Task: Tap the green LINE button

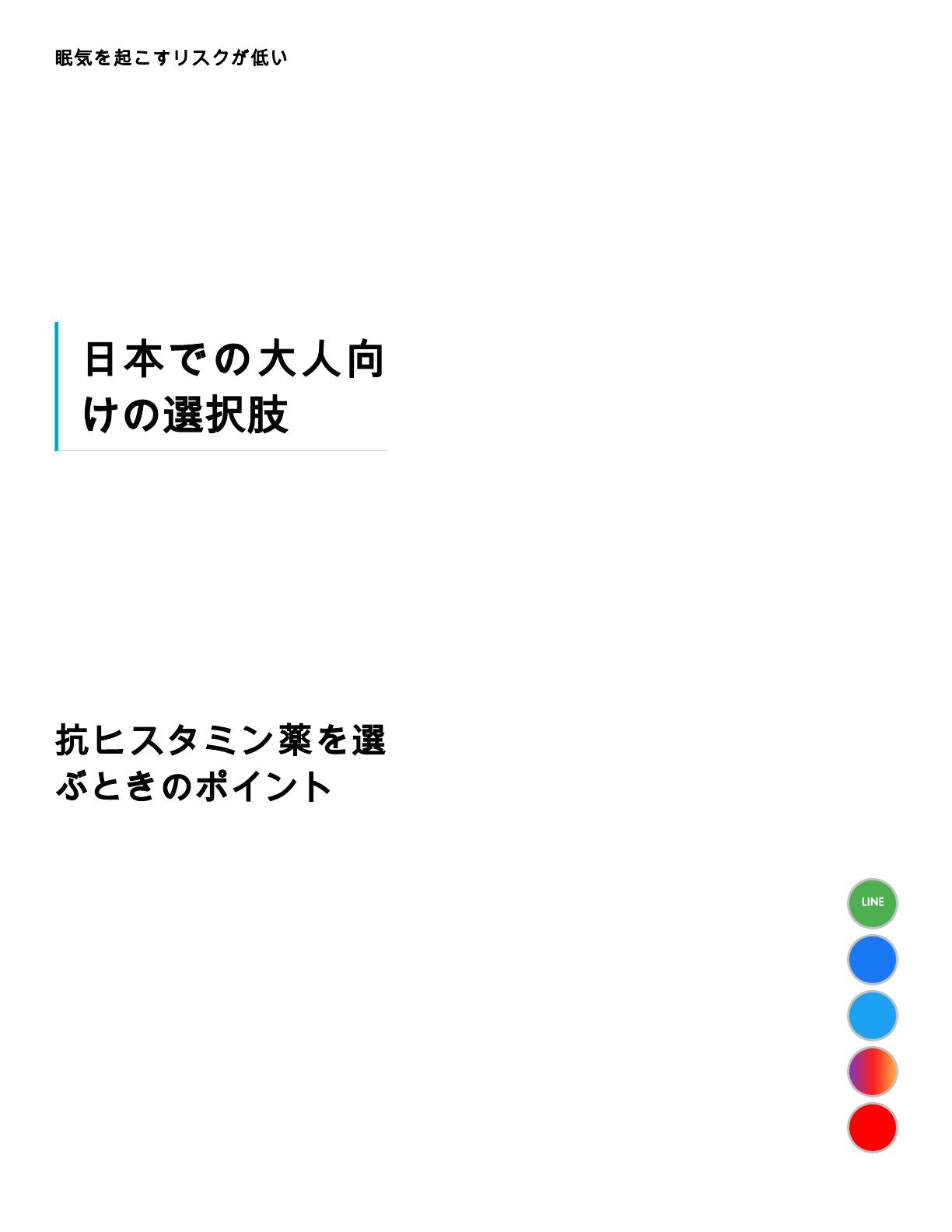Action: 872,903
